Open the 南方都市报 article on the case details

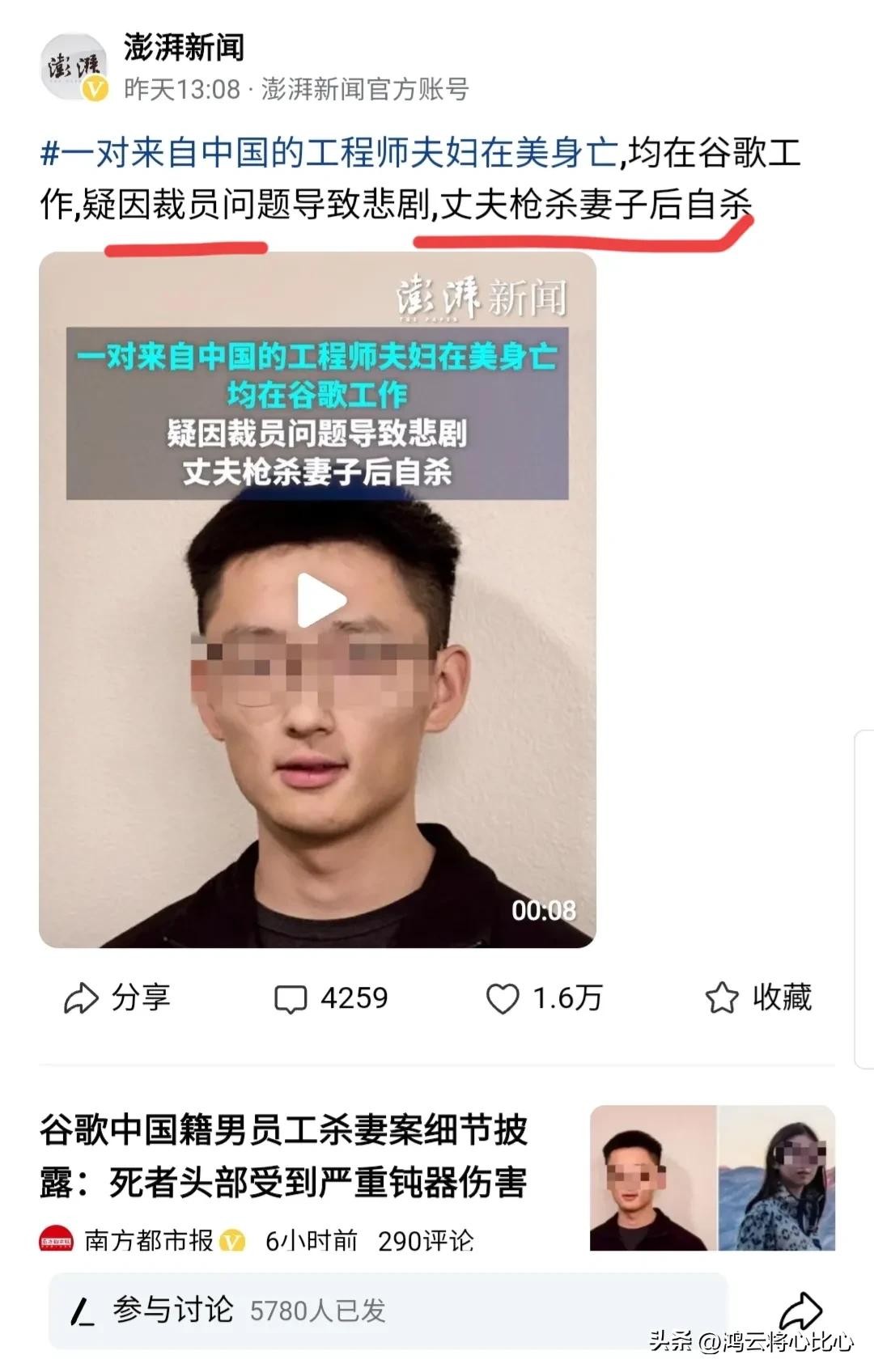click(x=283, y=1155)
